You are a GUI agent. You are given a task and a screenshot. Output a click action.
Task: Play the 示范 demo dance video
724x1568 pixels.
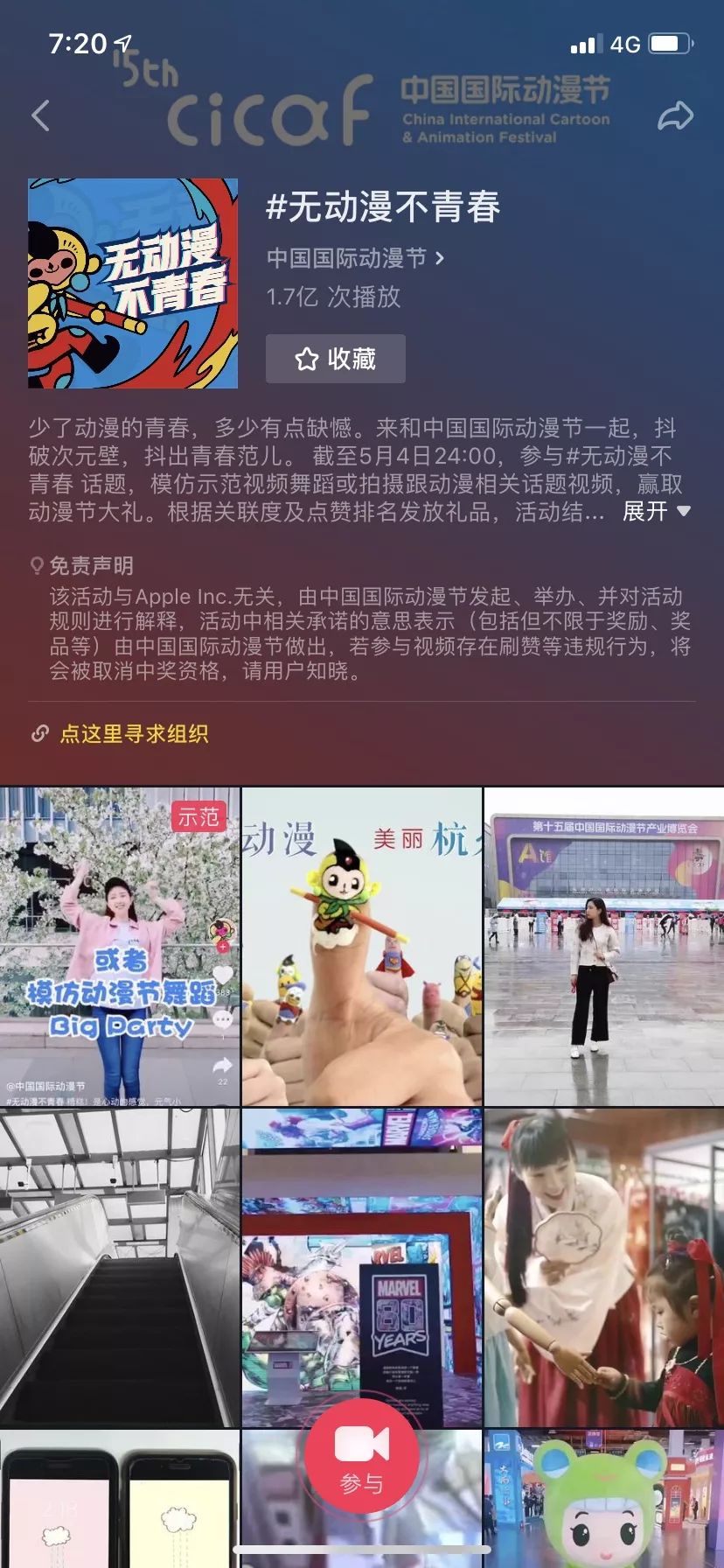coord(119,947)
